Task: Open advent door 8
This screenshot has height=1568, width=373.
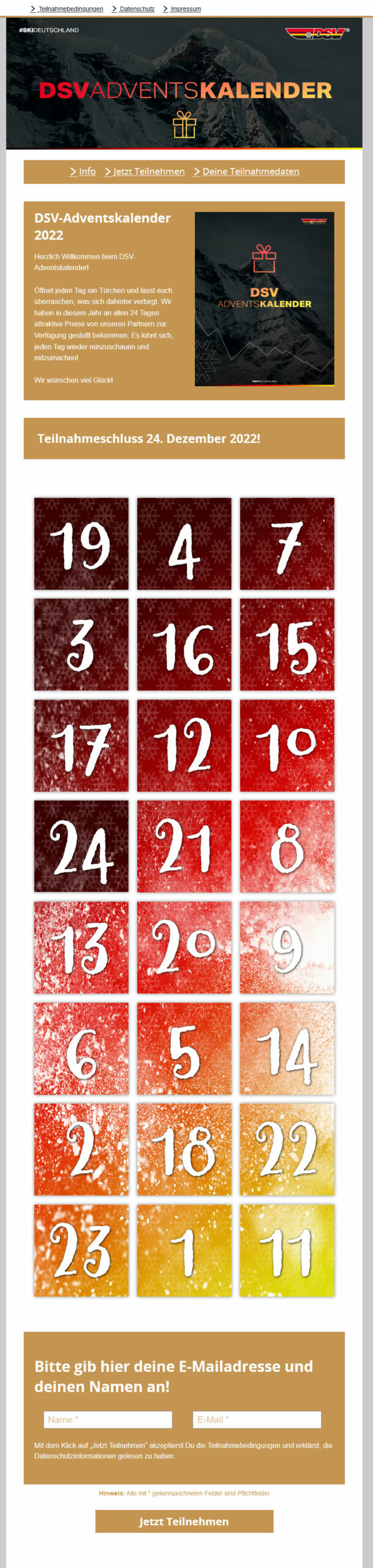Action: click(x=287, y=846)
